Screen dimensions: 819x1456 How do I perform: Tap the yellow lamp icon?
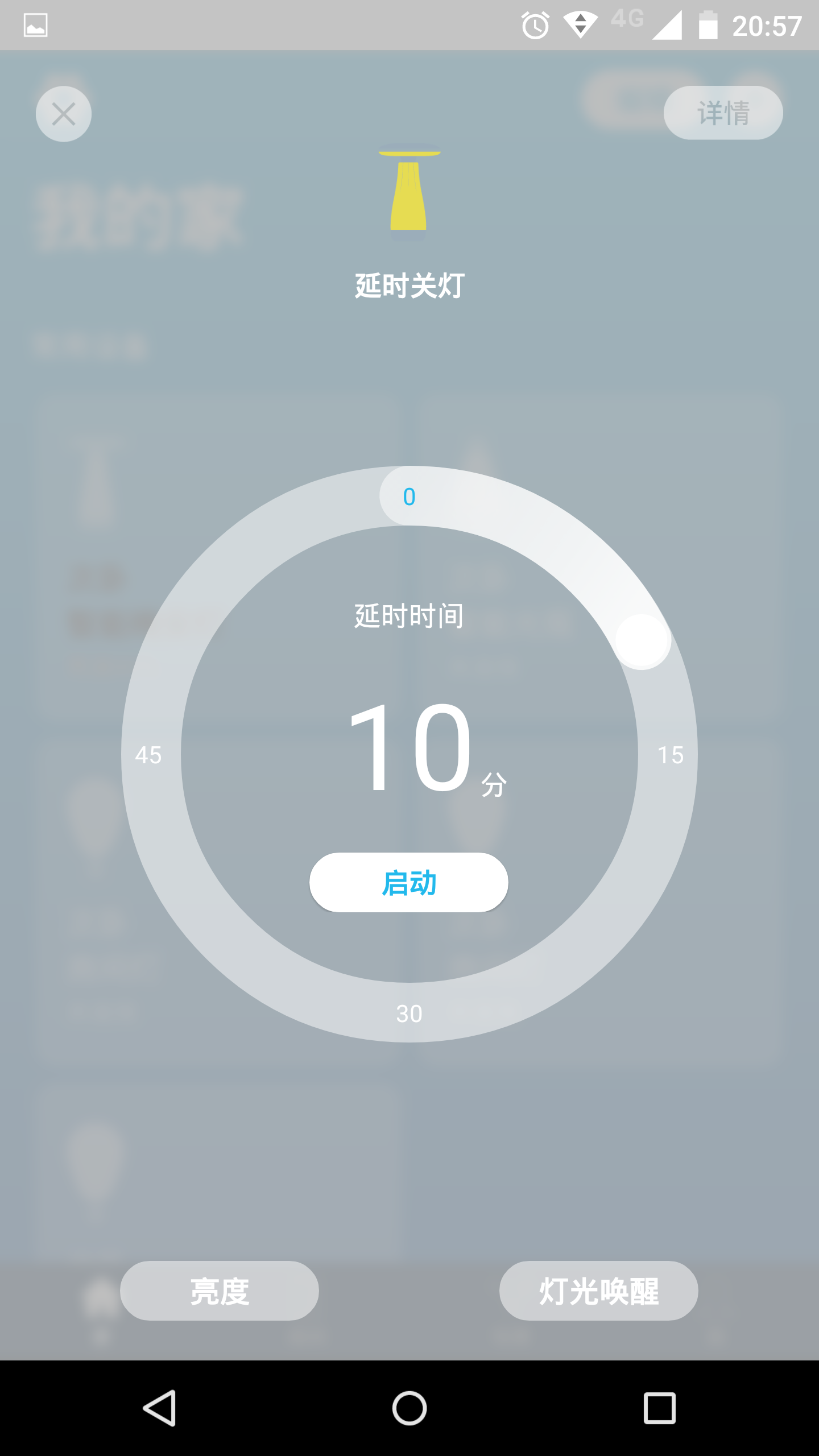pyautogui.click(x=409, y=193)
